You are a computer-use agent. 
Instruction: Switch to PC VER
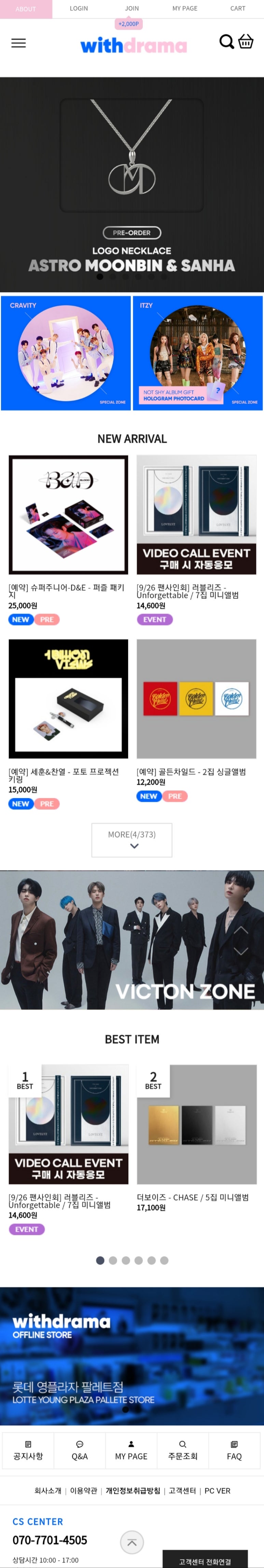point(217,1491)
